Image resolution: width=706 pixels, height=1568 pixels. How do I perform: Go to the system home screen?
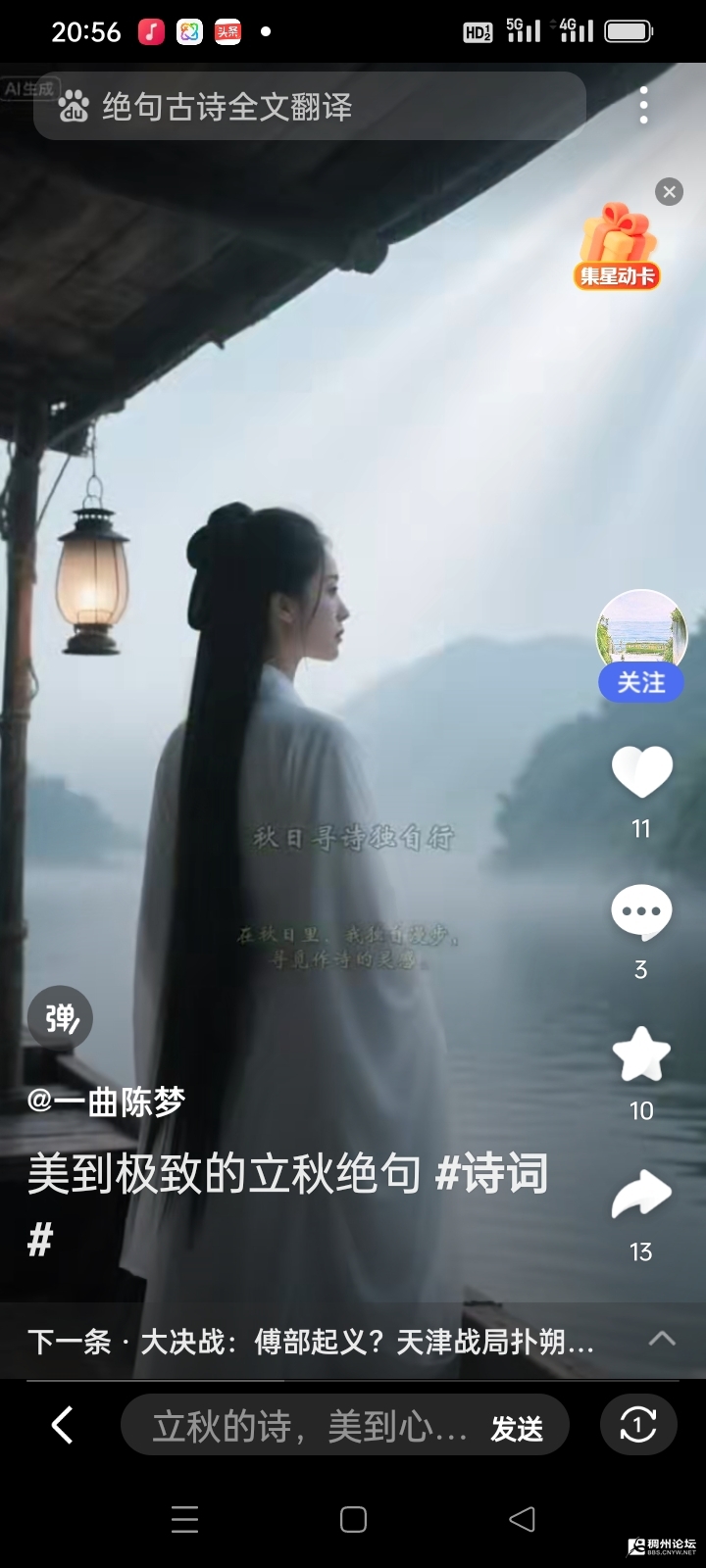click(353, 1519)
